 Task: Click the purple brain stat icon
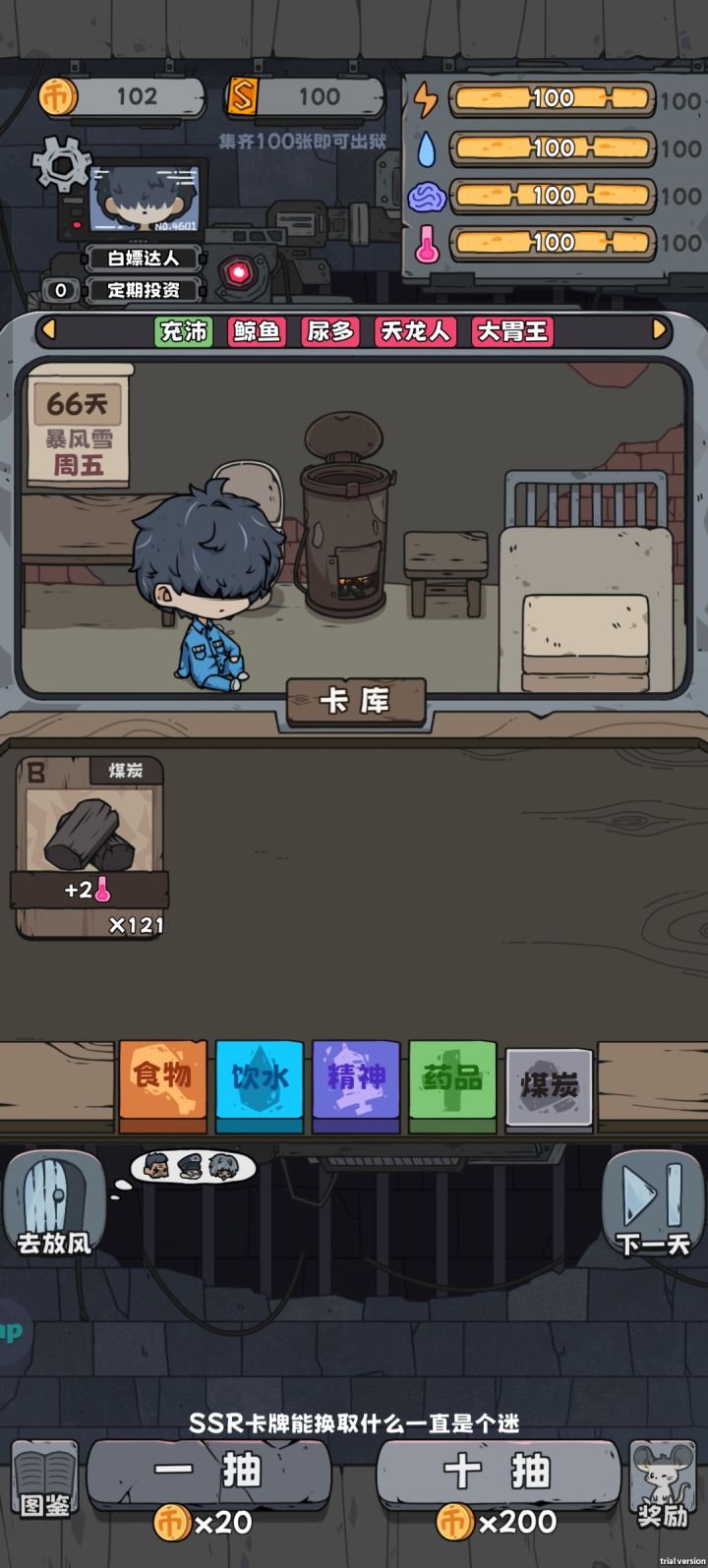pos(425,195)
